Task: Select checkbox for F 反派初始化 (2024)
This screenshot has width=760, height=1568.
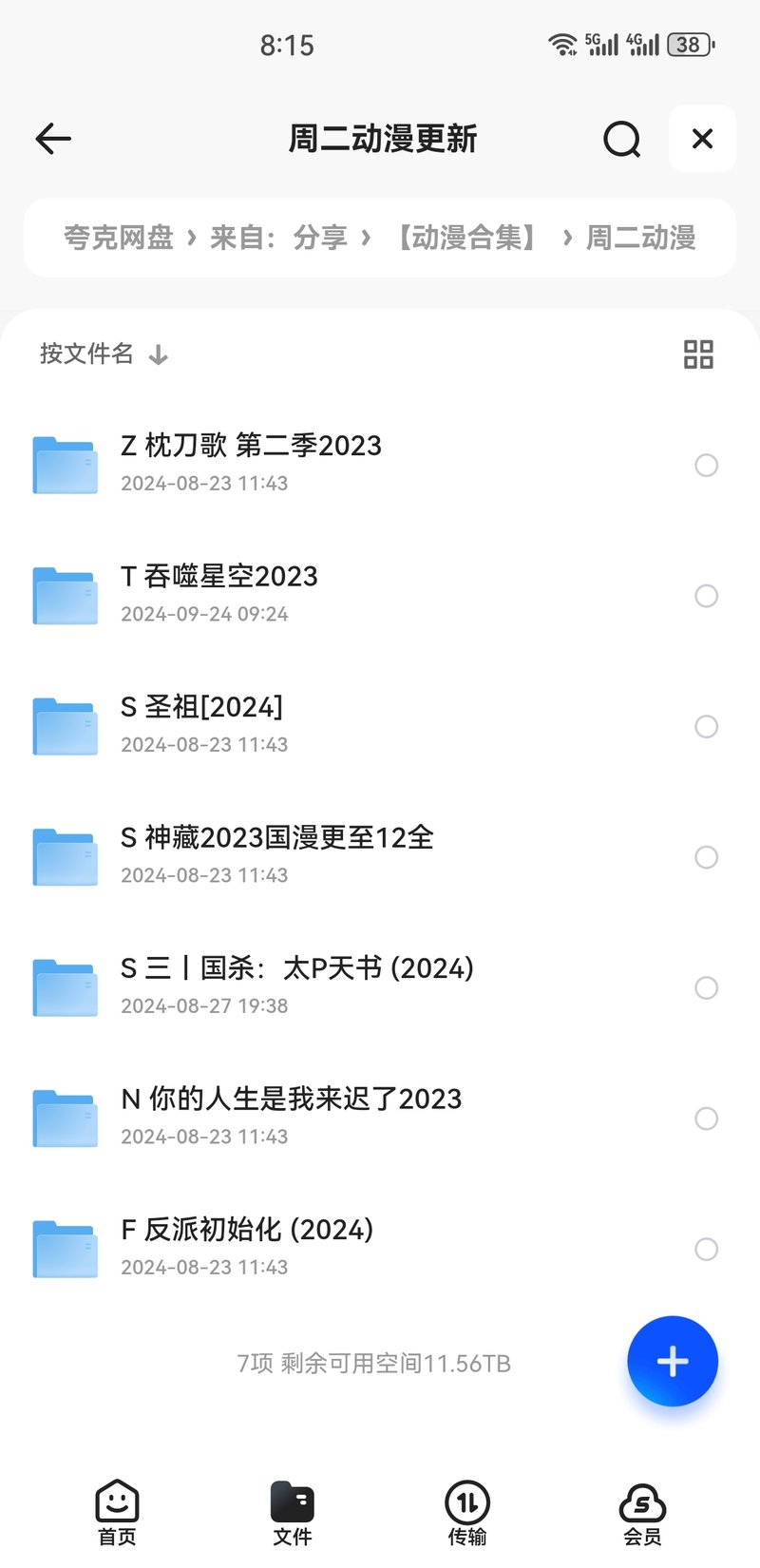Action: tap(706, 1249)
